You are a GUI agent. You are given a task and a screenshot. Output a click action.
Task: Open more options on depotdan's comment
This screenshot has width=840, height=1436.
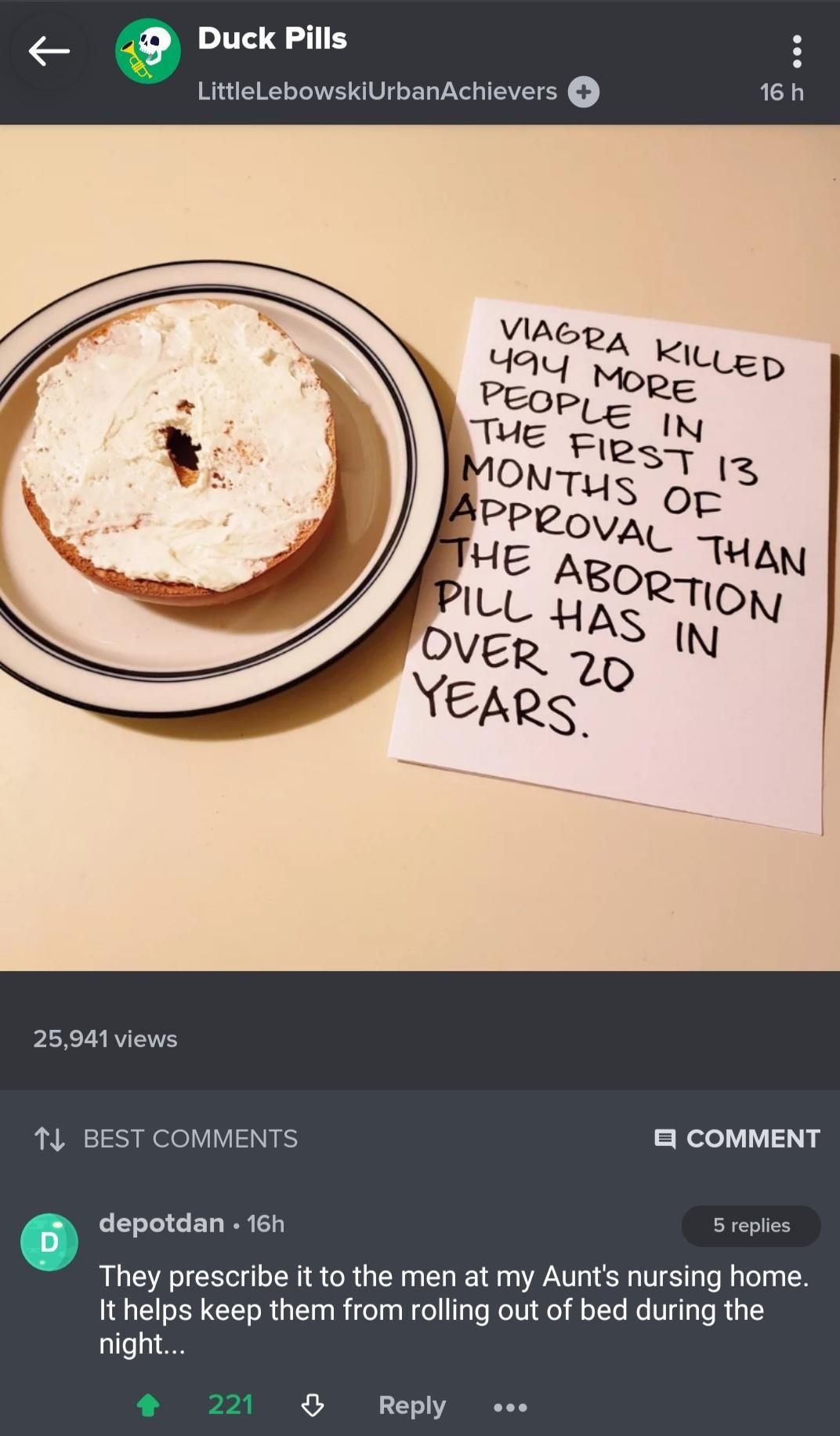pos(510,1407)
